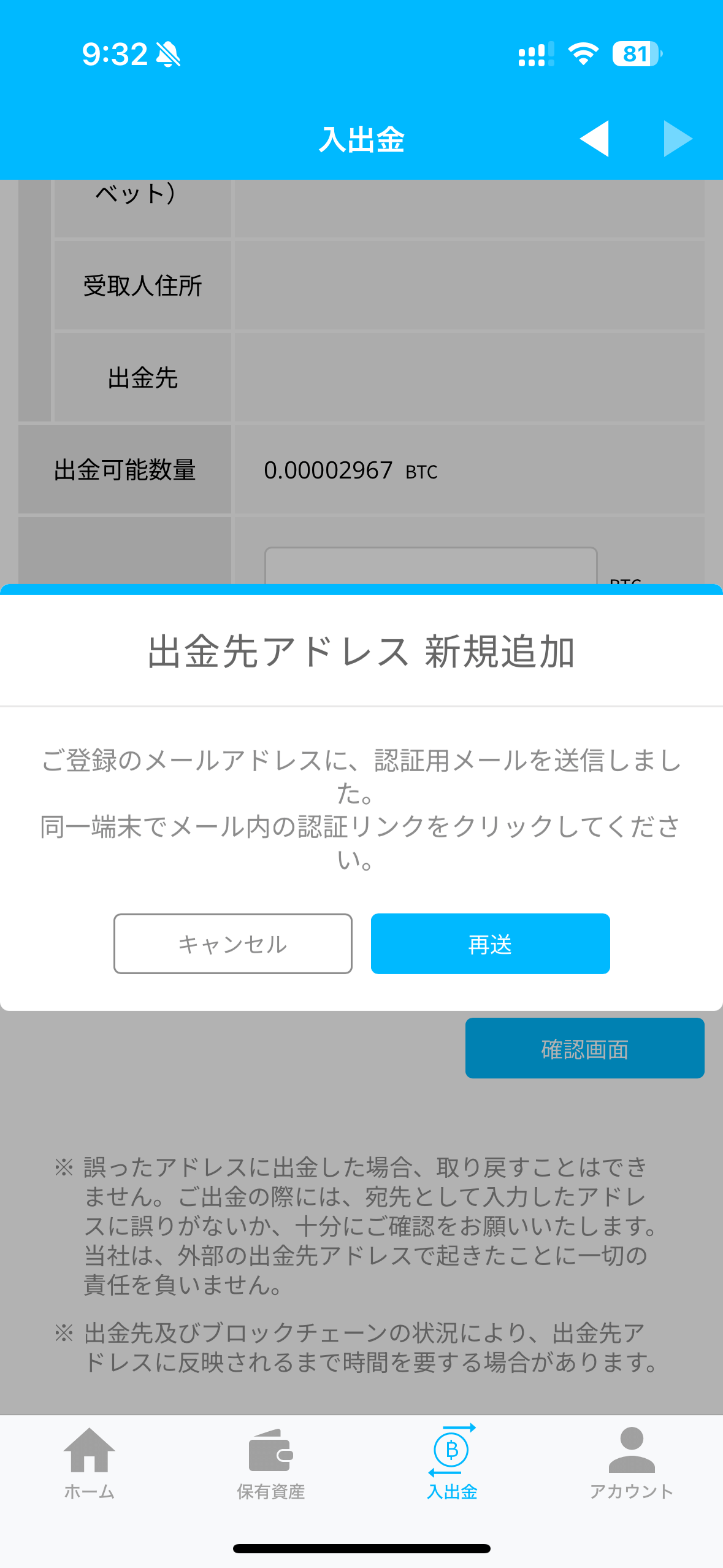The image size is (723, 1568).
Task: Select the 入出金 tab
Action: (451, 1462)
